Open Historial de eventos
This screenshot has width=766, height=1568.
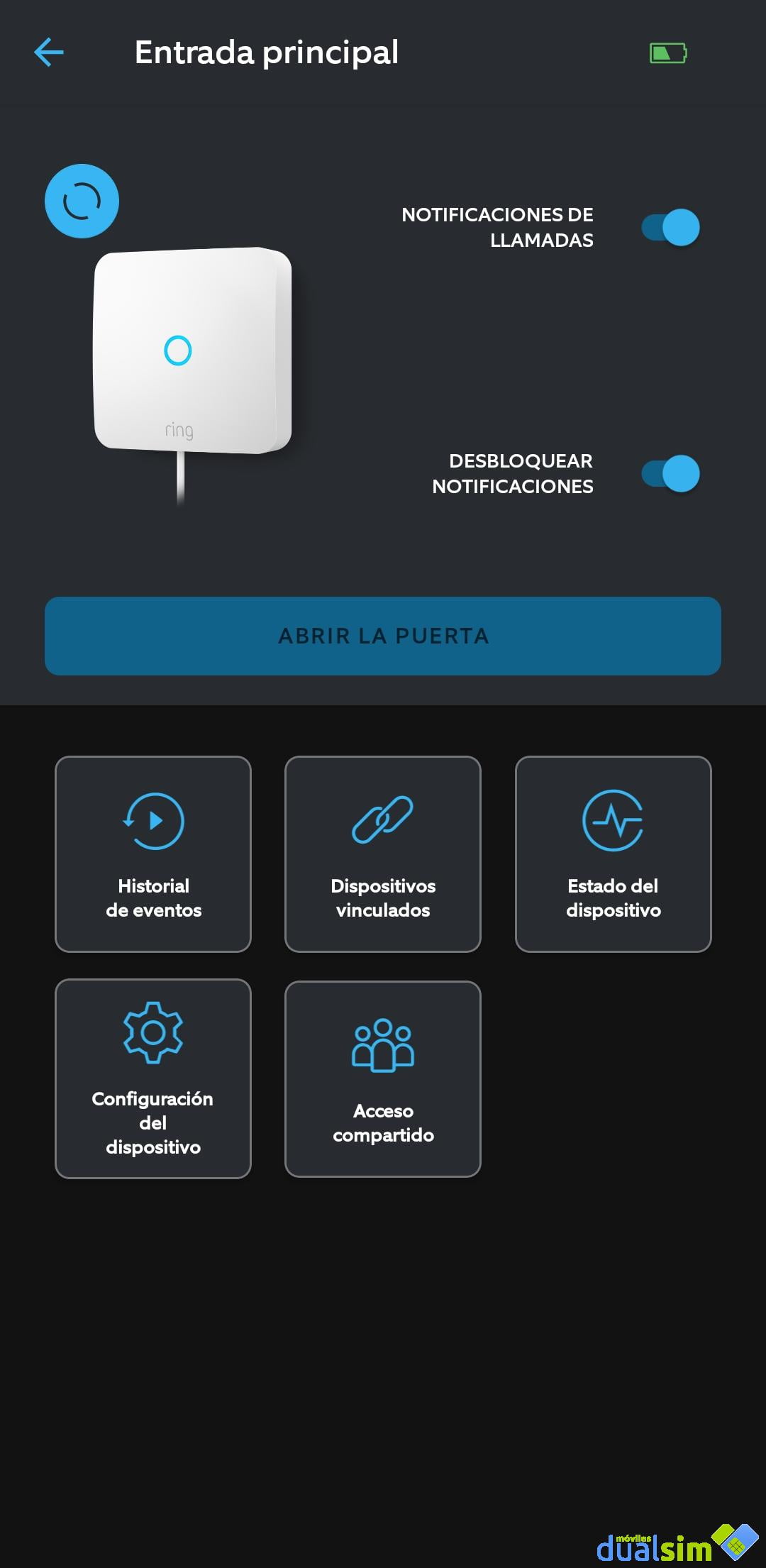[153, 854]
